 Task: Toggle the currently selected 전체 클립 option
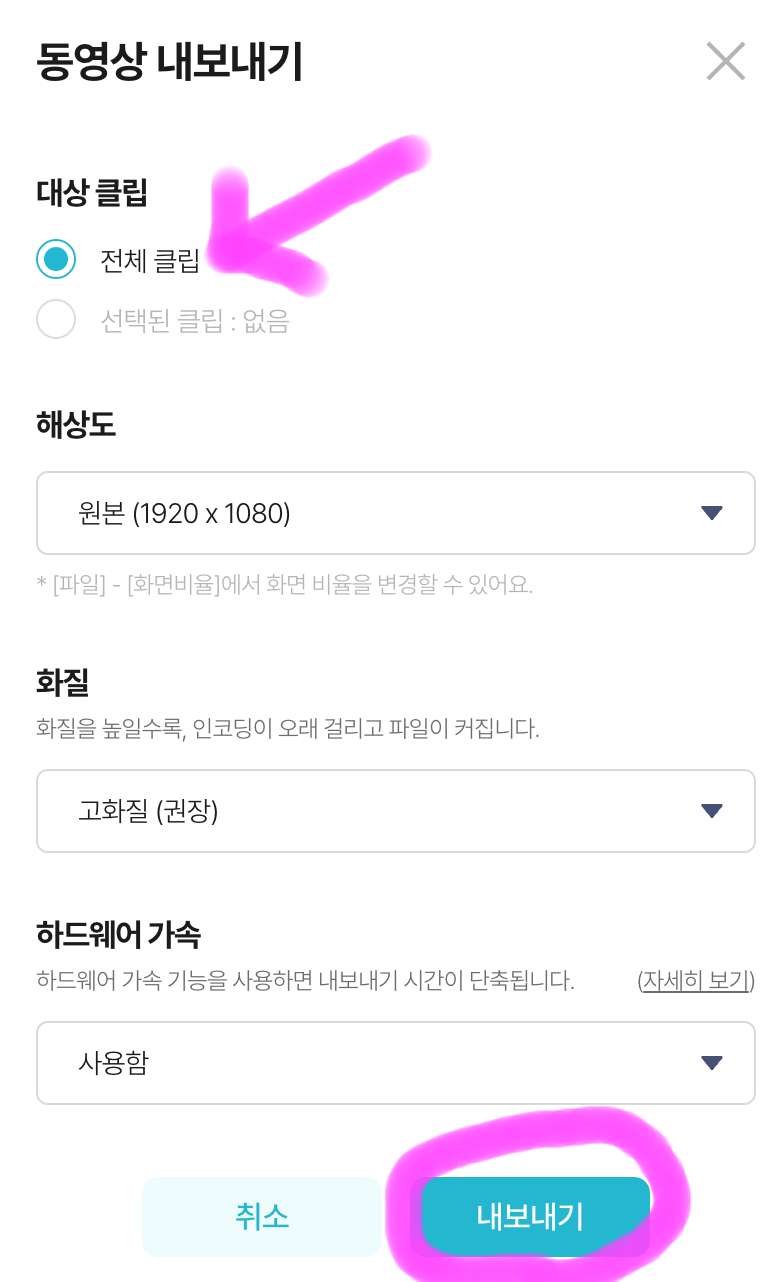[56, 258]
